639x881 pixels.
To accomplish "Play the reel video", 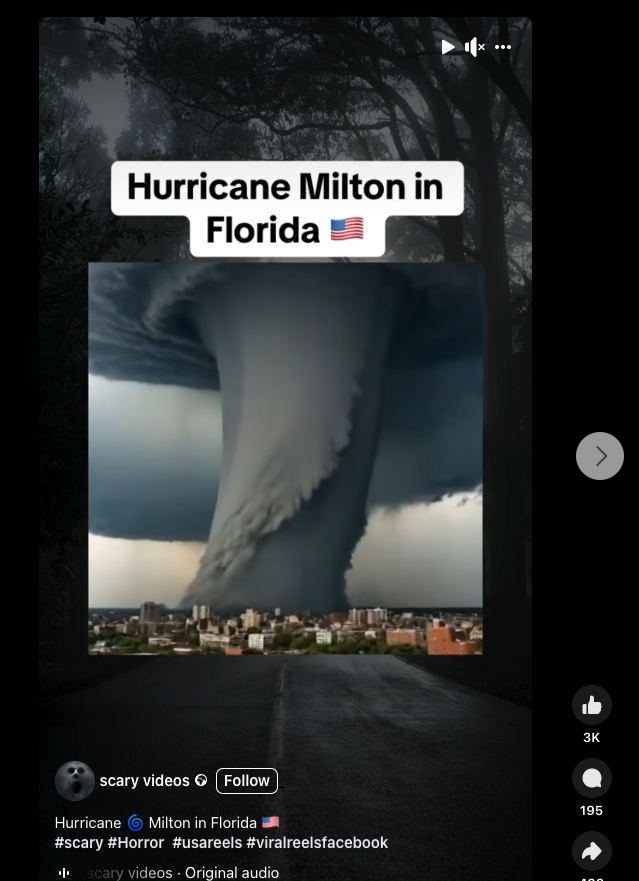I will point(448,47).
